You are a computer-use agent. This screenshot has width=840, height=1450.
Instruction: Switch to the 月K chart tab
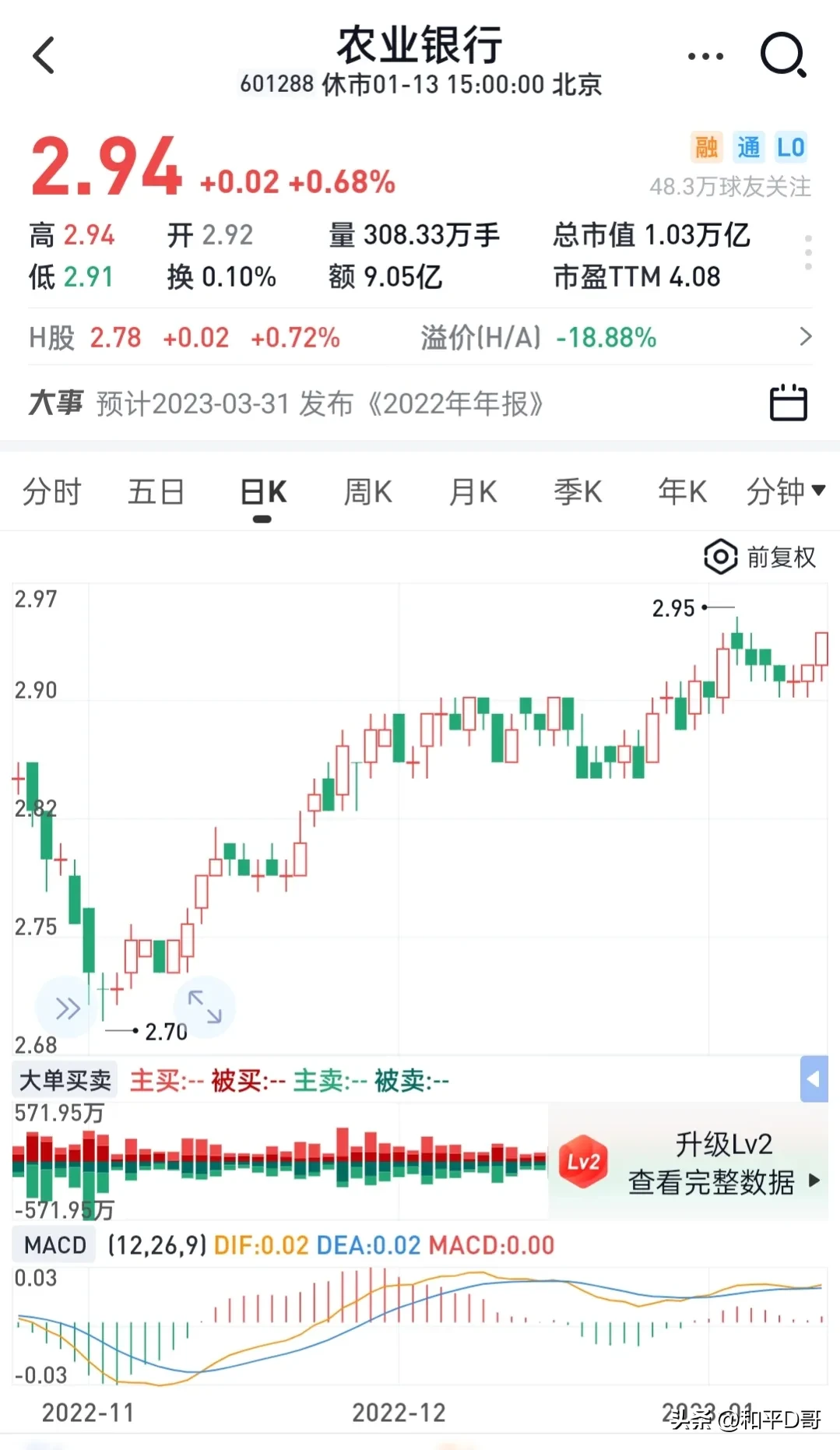coord(473,491)
